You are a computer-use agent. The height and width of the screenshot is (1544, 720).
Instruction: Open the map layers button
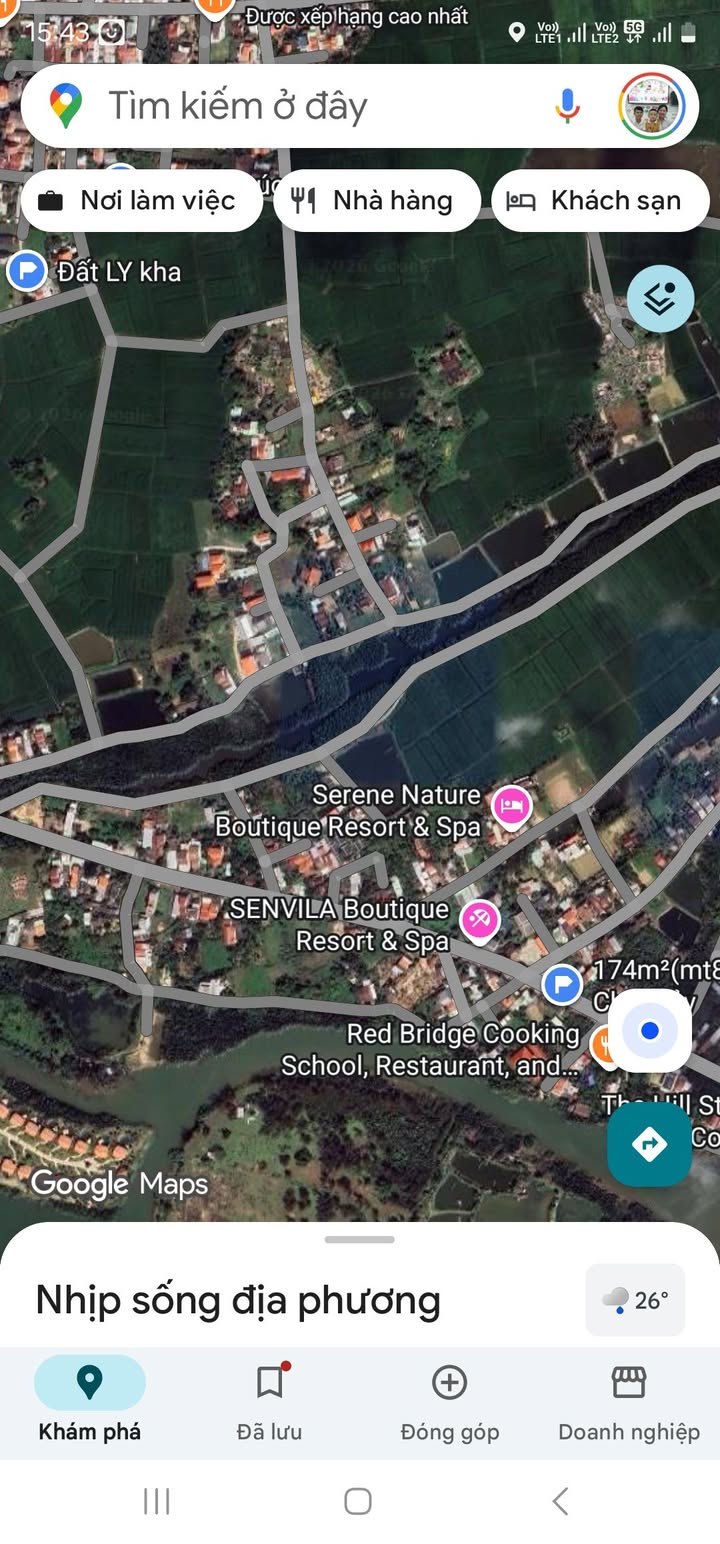point(660,298)
